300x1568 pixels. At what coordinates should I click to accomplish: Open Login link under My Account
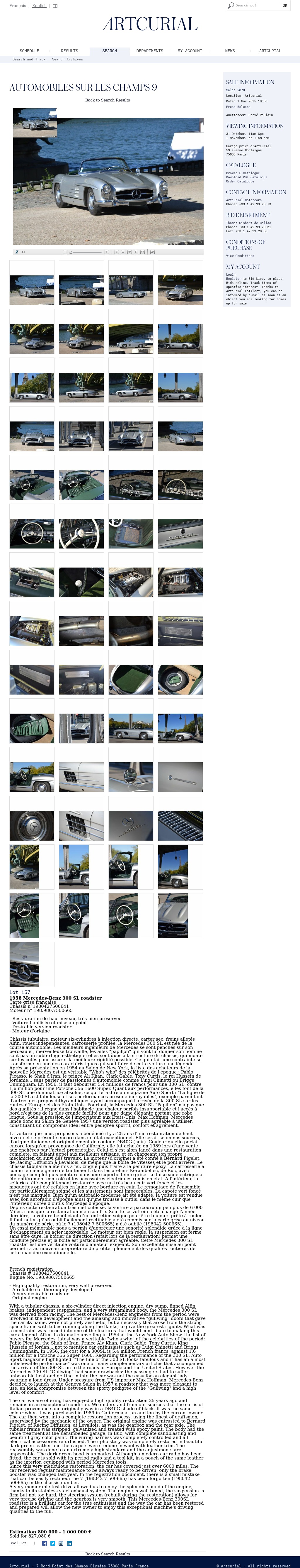[231, 275]
